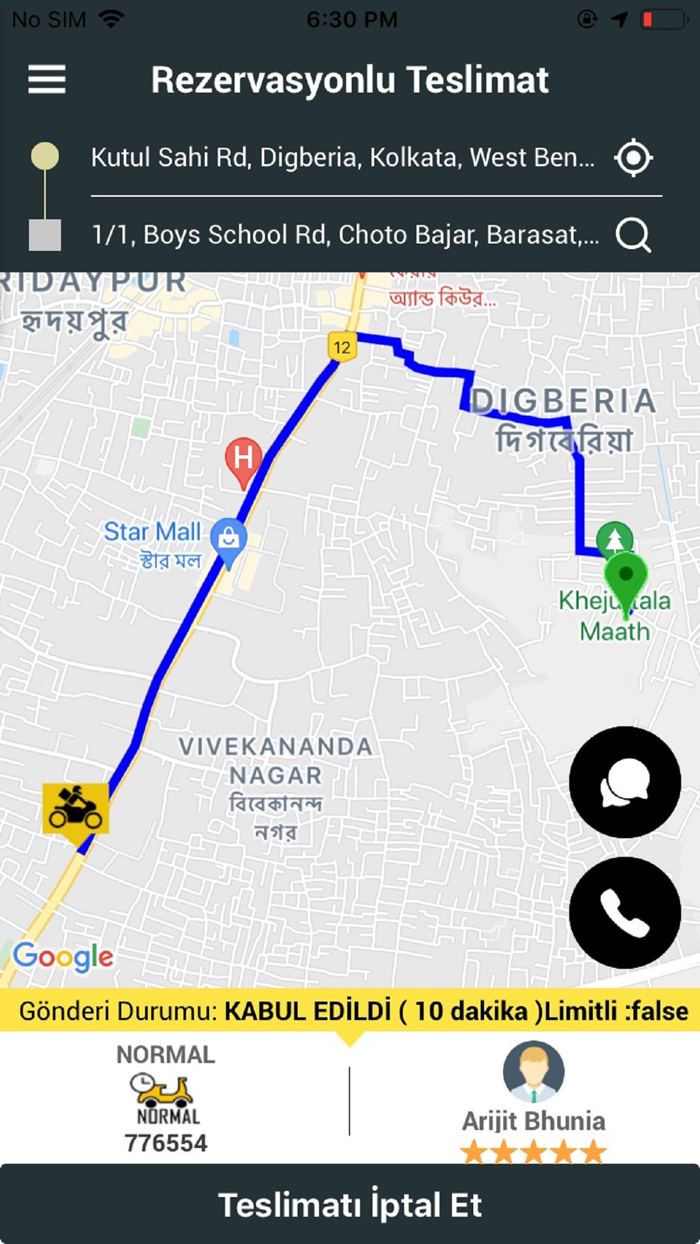Cancel delivery with Teslimatı İptal Et
The height and width of the screenshot is (1244, 700).
coord(350,1204)
